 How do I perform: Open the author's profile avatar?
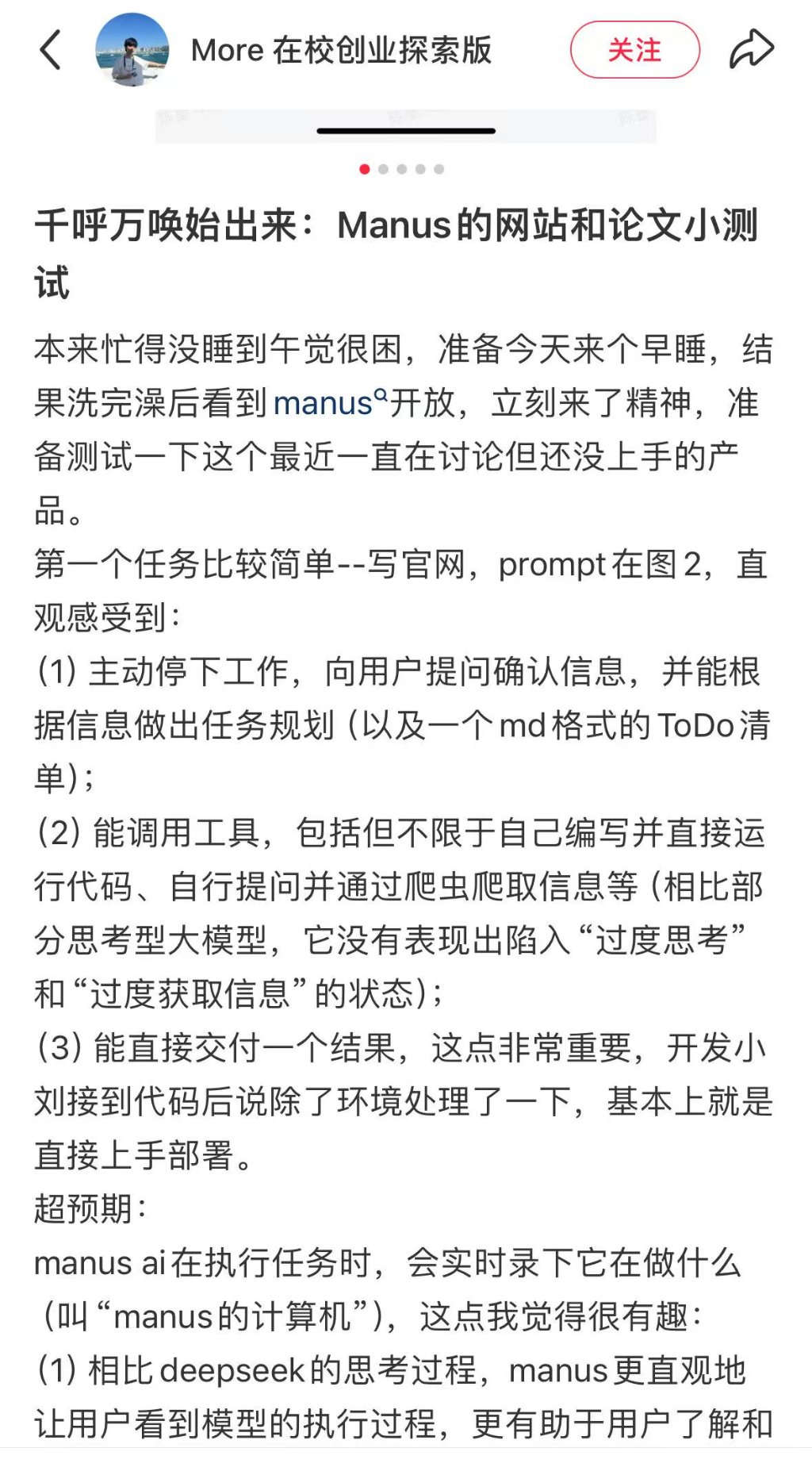click(x=132, y=50)
